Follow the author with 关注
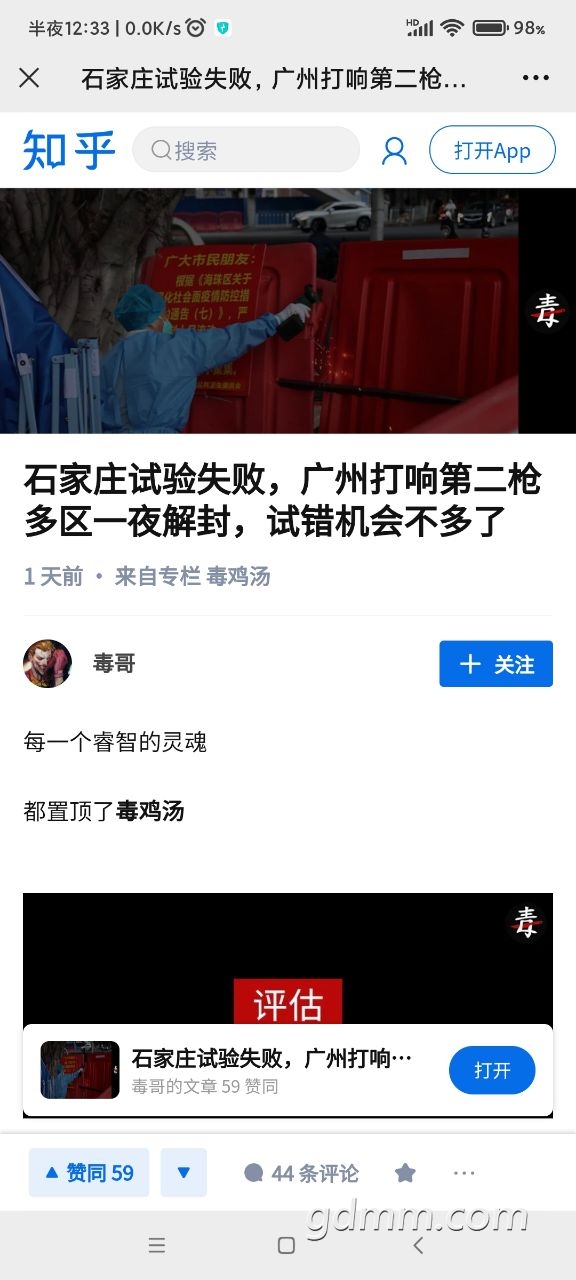This screenshot has height=1280, width=576. pyautogui.click(x=496, y=664)
